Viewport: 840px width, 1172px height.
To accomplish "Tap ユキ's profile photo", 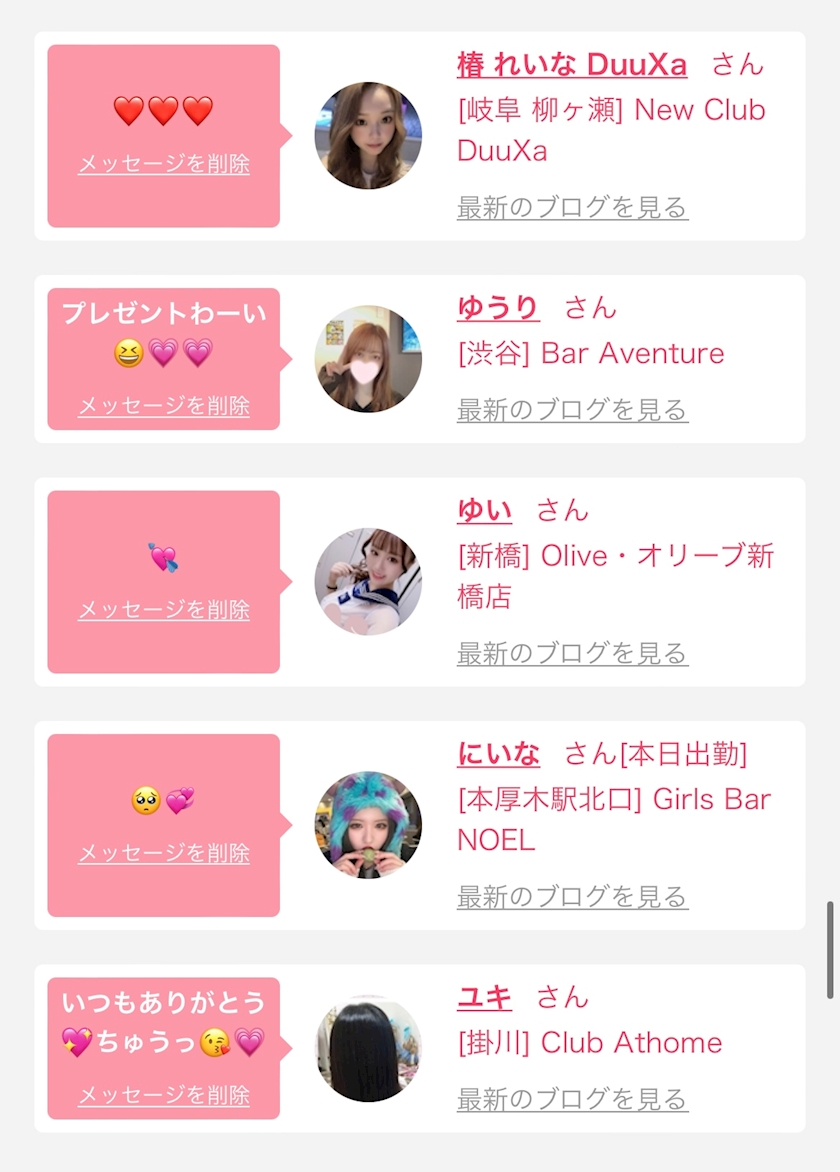I will point(368,1048).
